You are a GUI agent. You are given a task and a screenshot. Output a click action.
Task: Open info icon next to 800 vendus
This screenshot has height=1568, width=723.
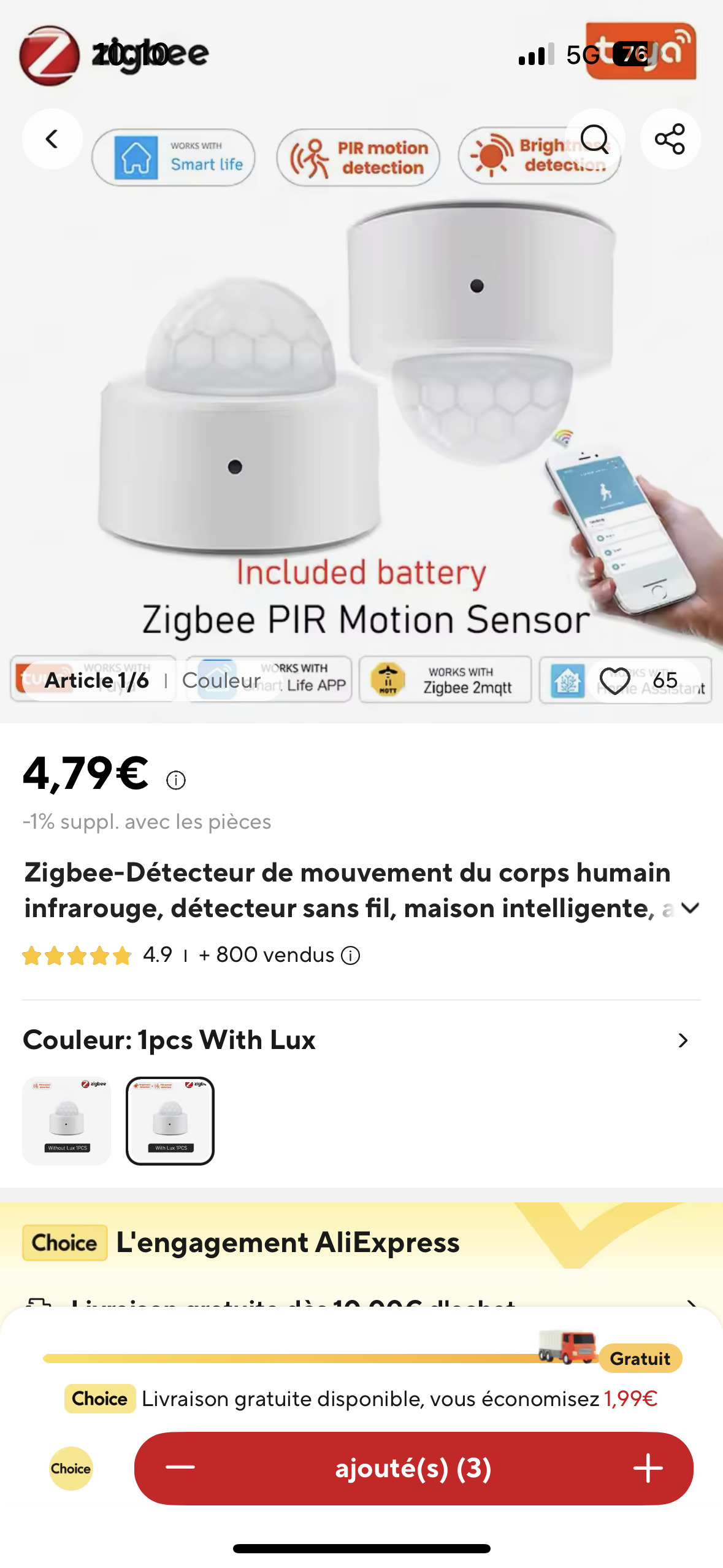pyautogui.click(x=351, y=955)
